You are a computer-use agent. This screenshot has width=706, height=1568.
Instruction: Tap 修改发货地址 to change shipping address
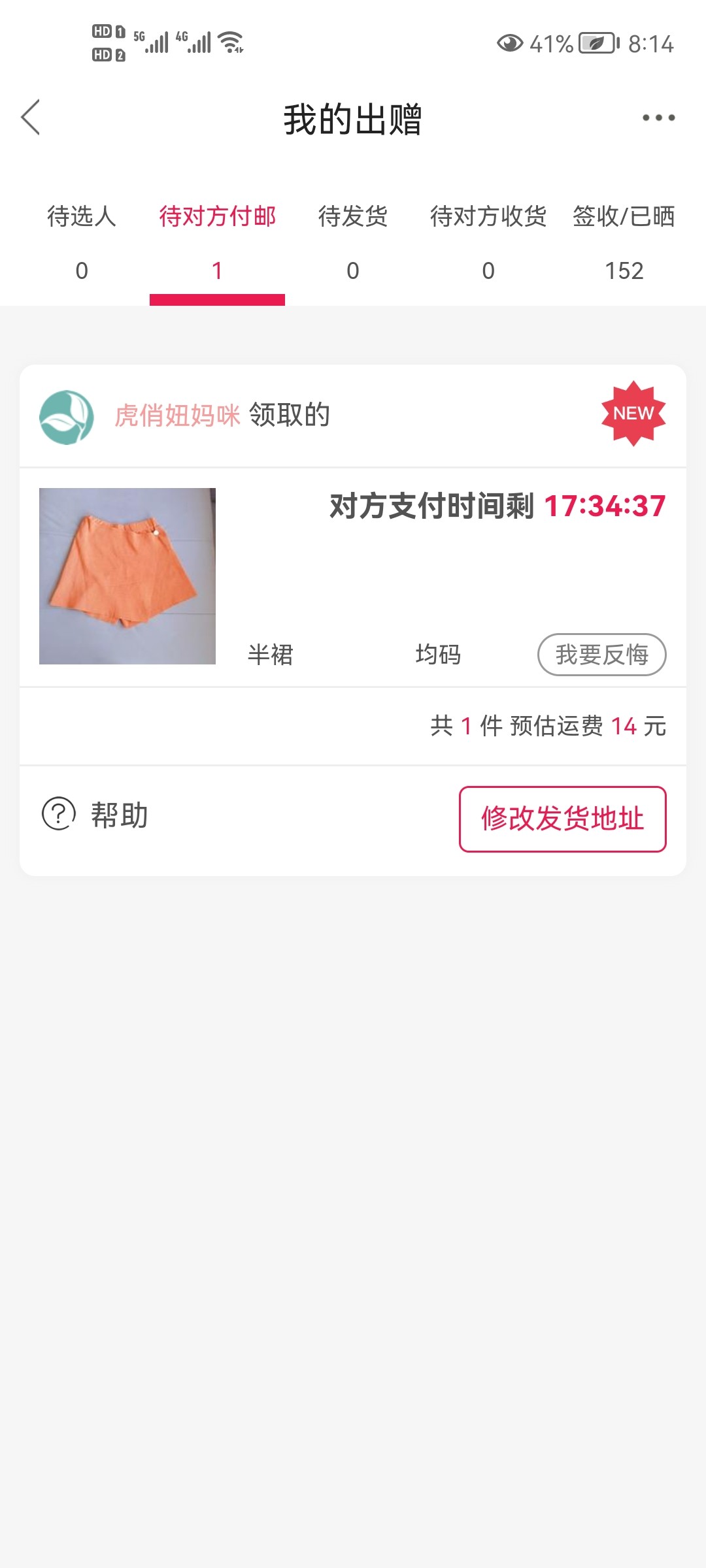click(x=562, y=819)
